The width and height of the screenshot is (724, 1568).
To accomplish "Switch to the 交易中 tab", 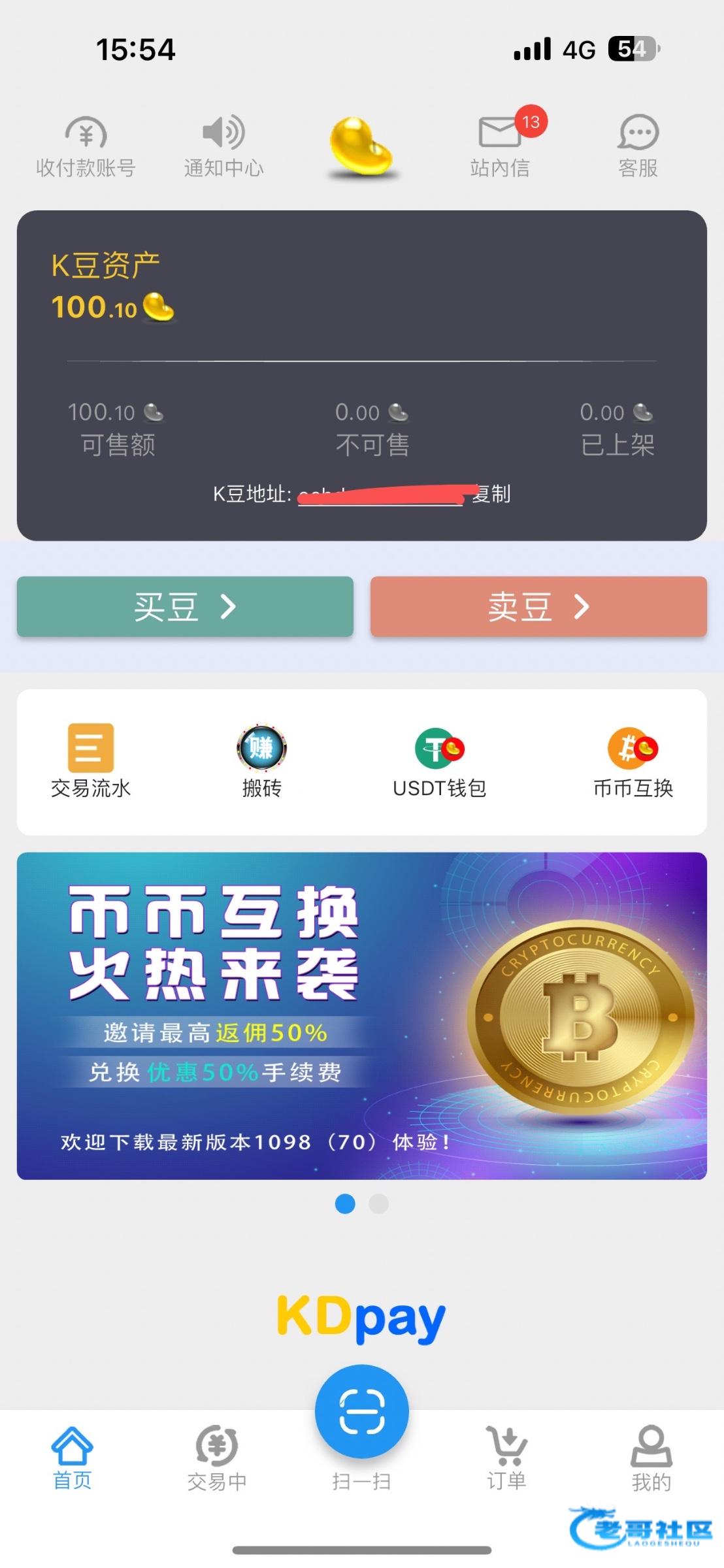I will pos(217,1458).
